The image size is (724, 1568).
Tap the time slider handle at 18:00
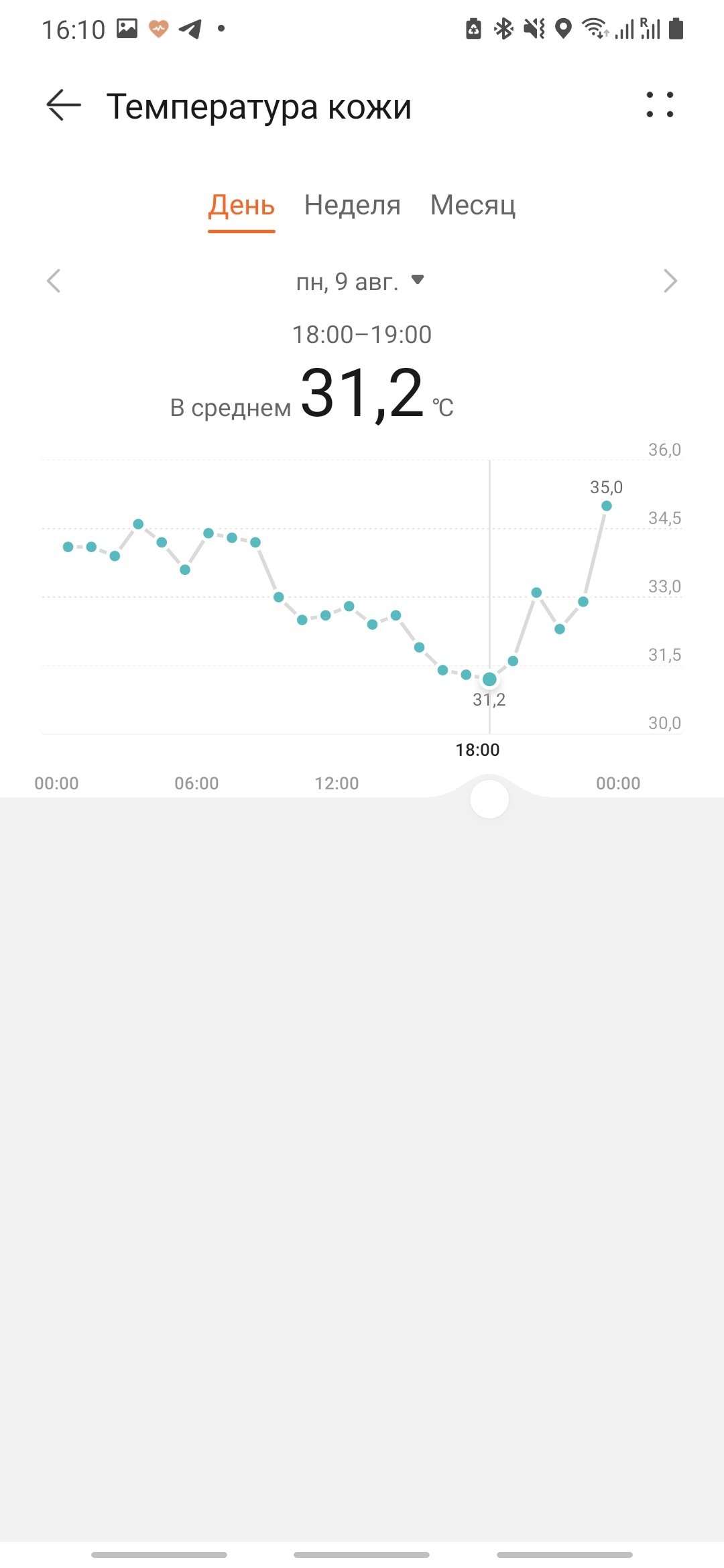(489, 799)
